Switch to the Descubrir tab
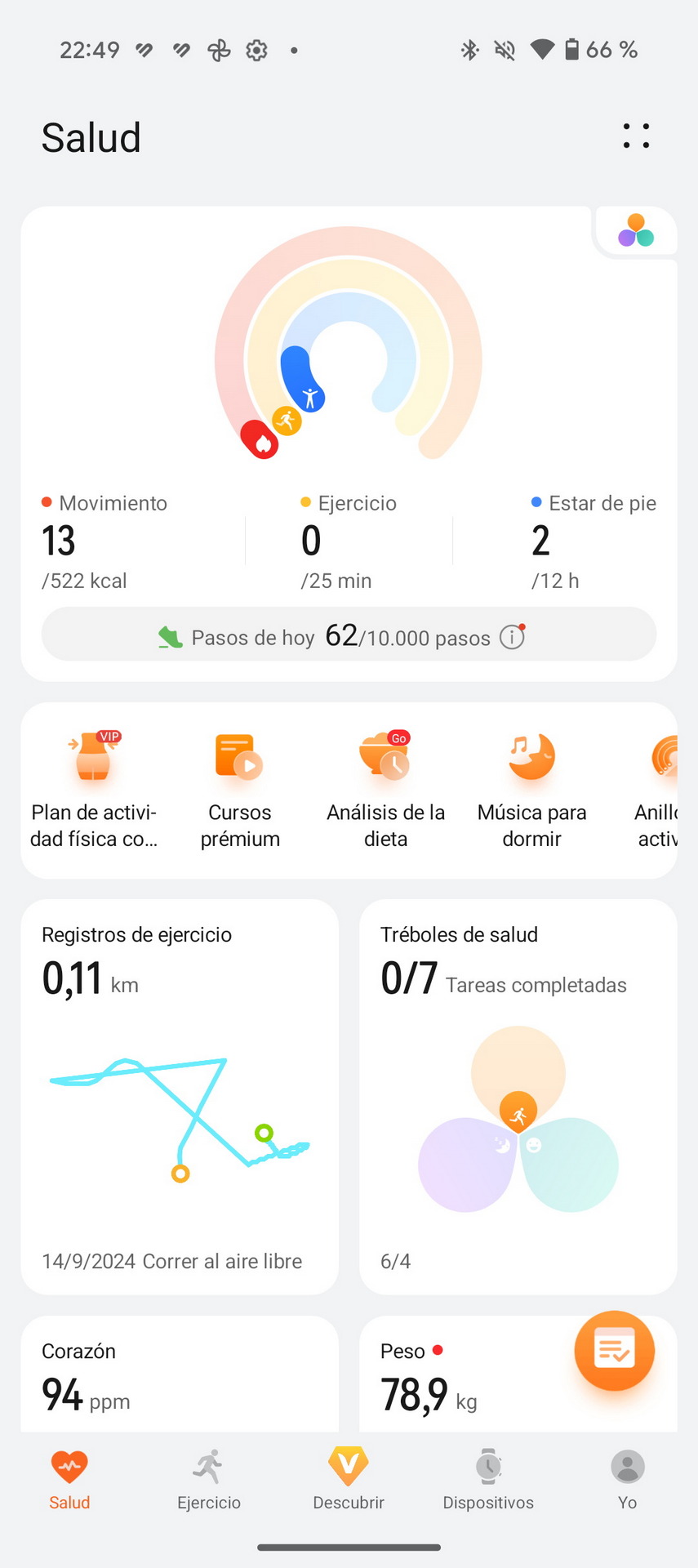 tap(349, 1479)
